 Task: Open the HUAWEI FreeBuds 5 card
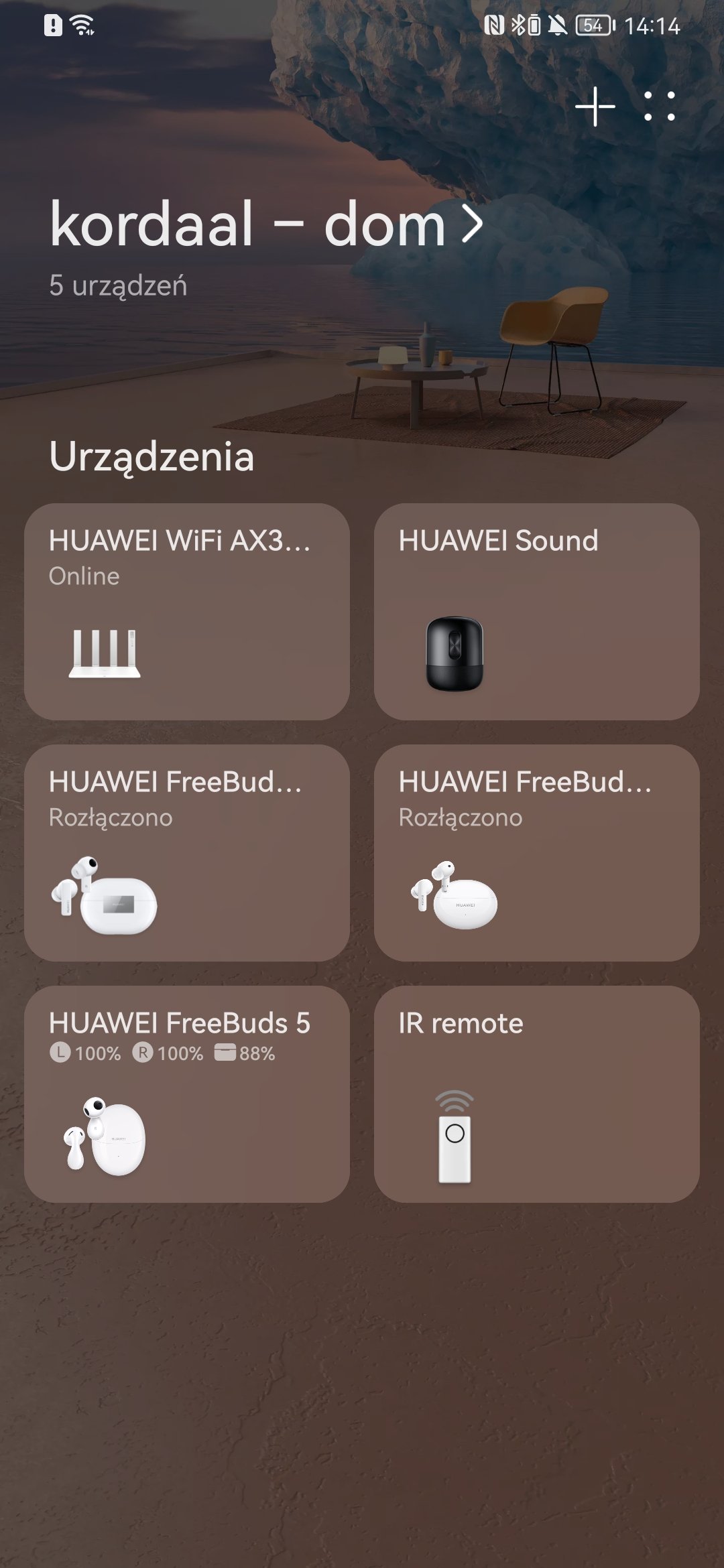187,1094
